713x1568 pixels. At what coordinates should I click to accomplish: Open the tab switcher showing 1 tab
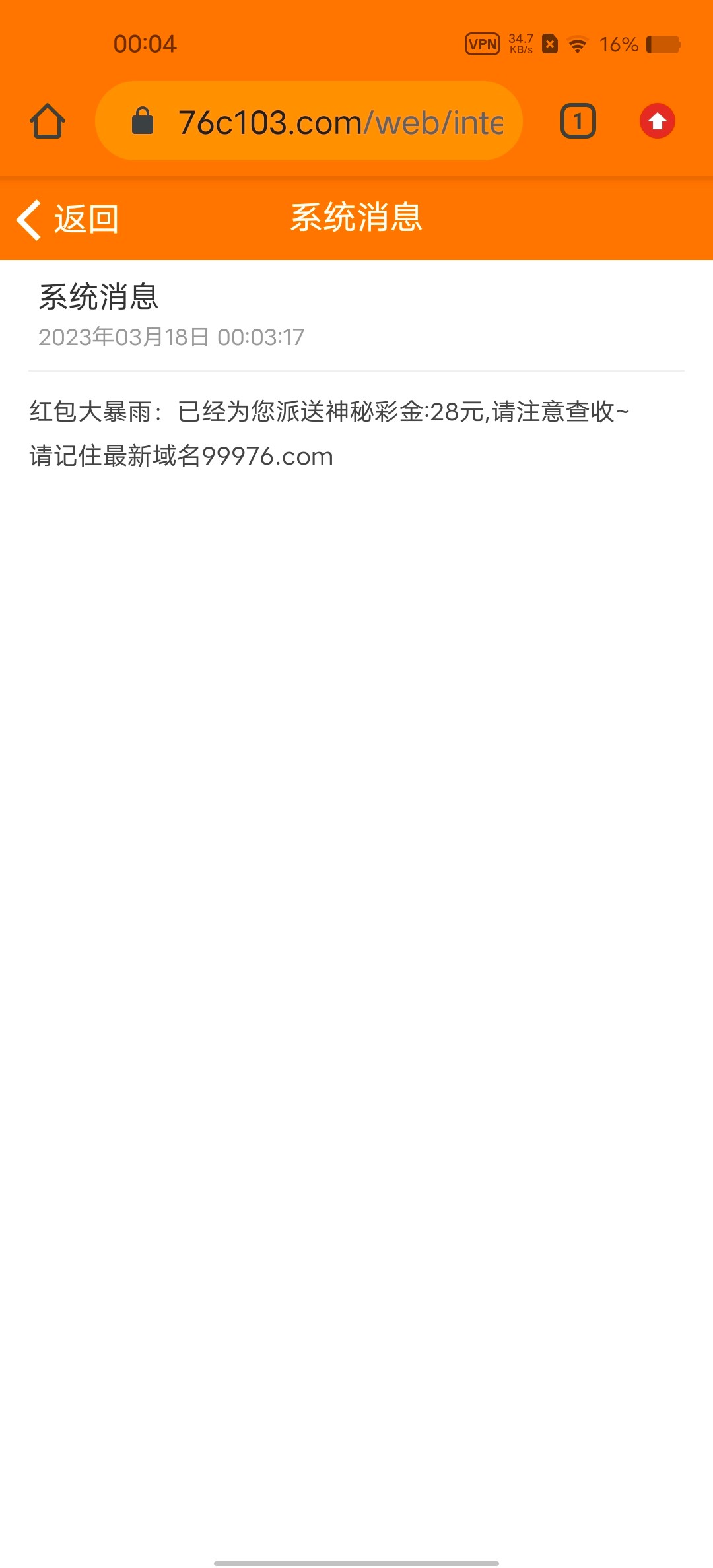coord(578,121)
